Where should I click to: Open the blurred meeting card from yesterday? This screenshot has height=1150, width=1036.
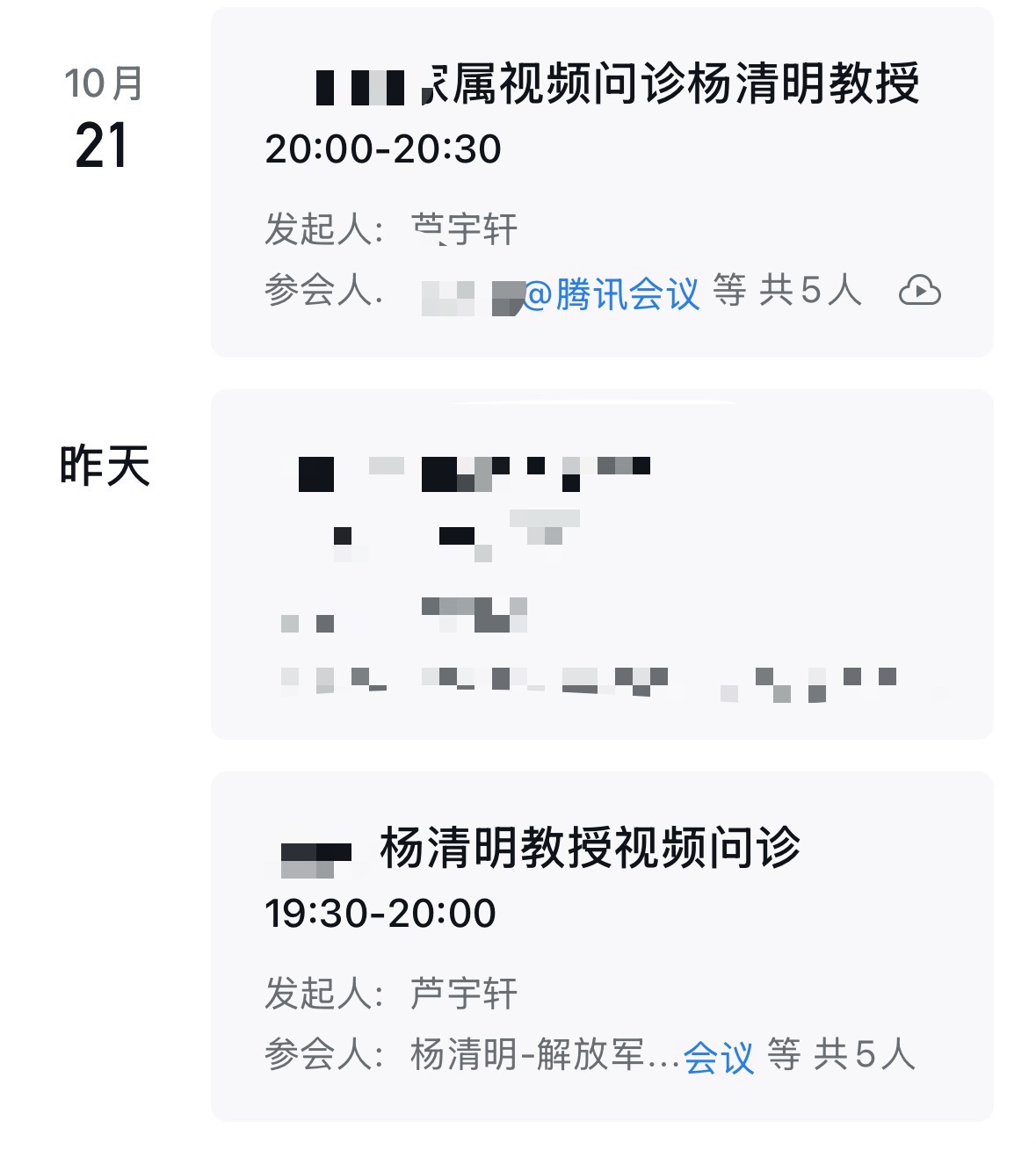[601, 564]
